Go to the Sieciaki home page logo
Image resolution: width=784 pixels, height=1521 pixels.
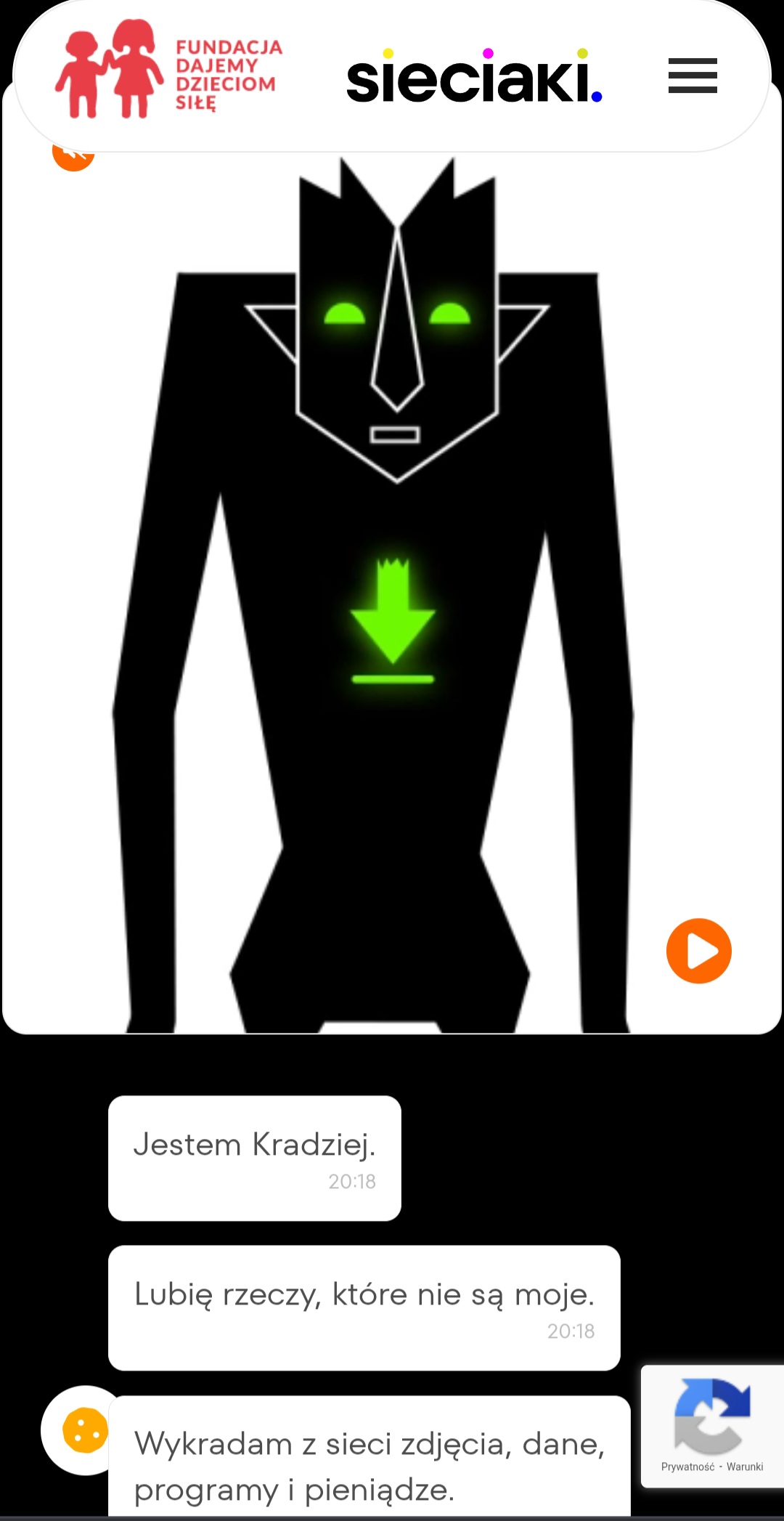(x=474, y=77)
